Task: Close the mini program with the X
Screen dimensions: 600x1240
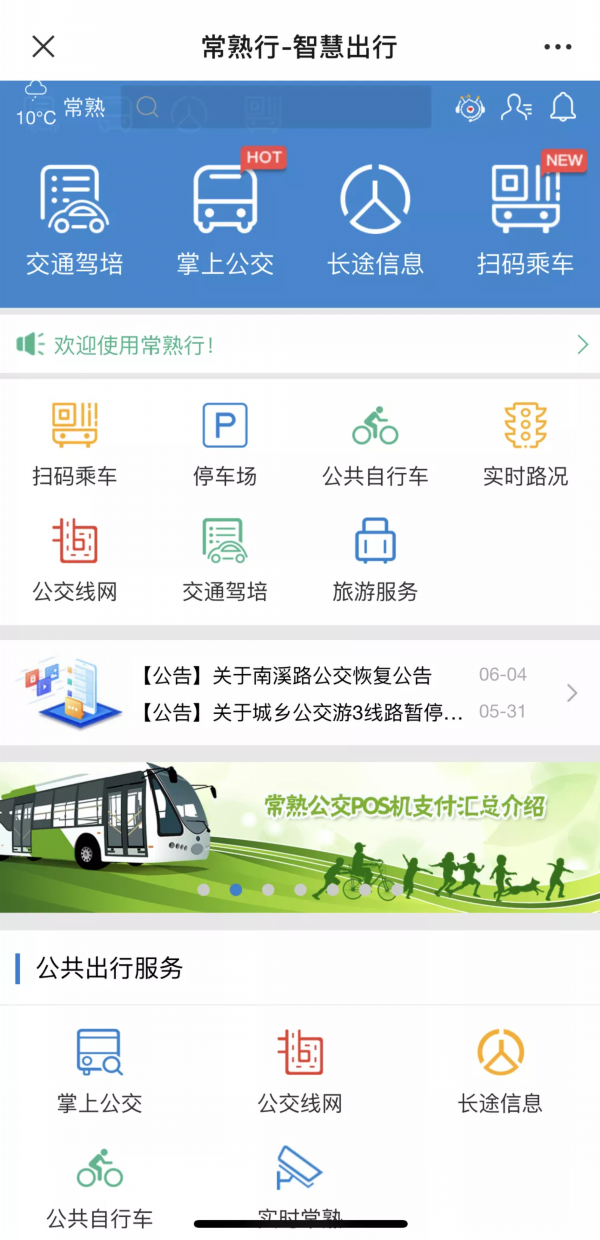Action: (43, 46)
